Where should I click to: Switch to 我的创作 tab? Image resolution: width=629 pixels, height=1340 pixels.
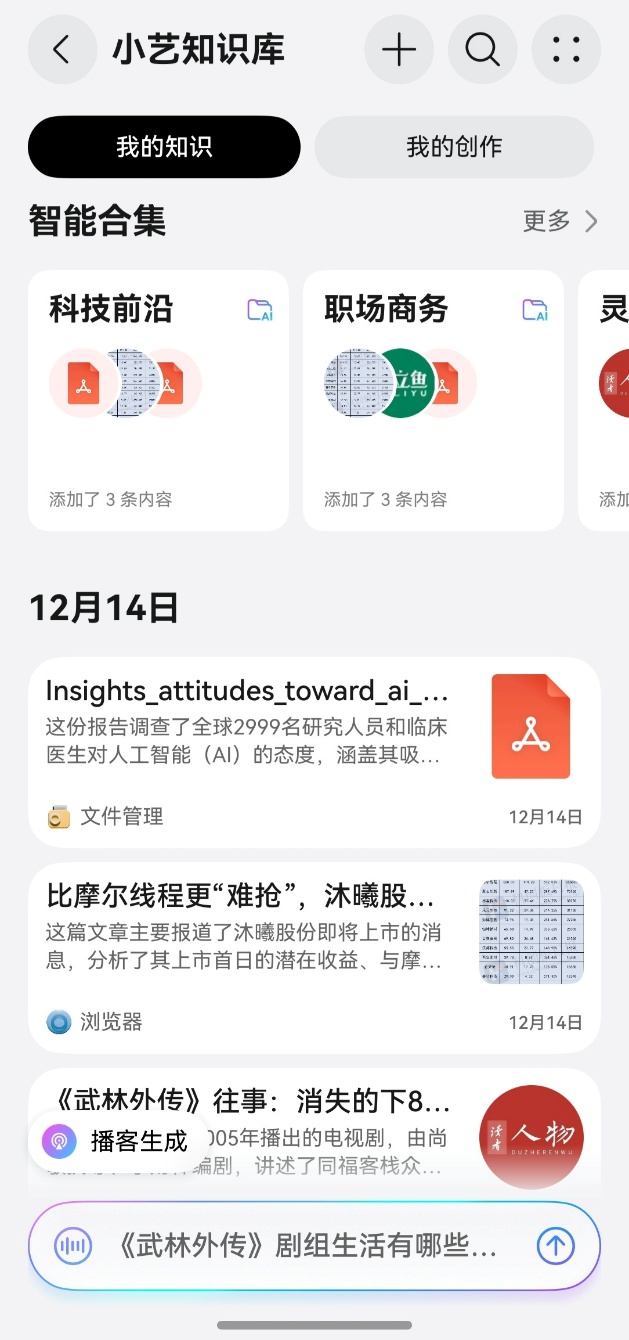[x=454, y=147]
